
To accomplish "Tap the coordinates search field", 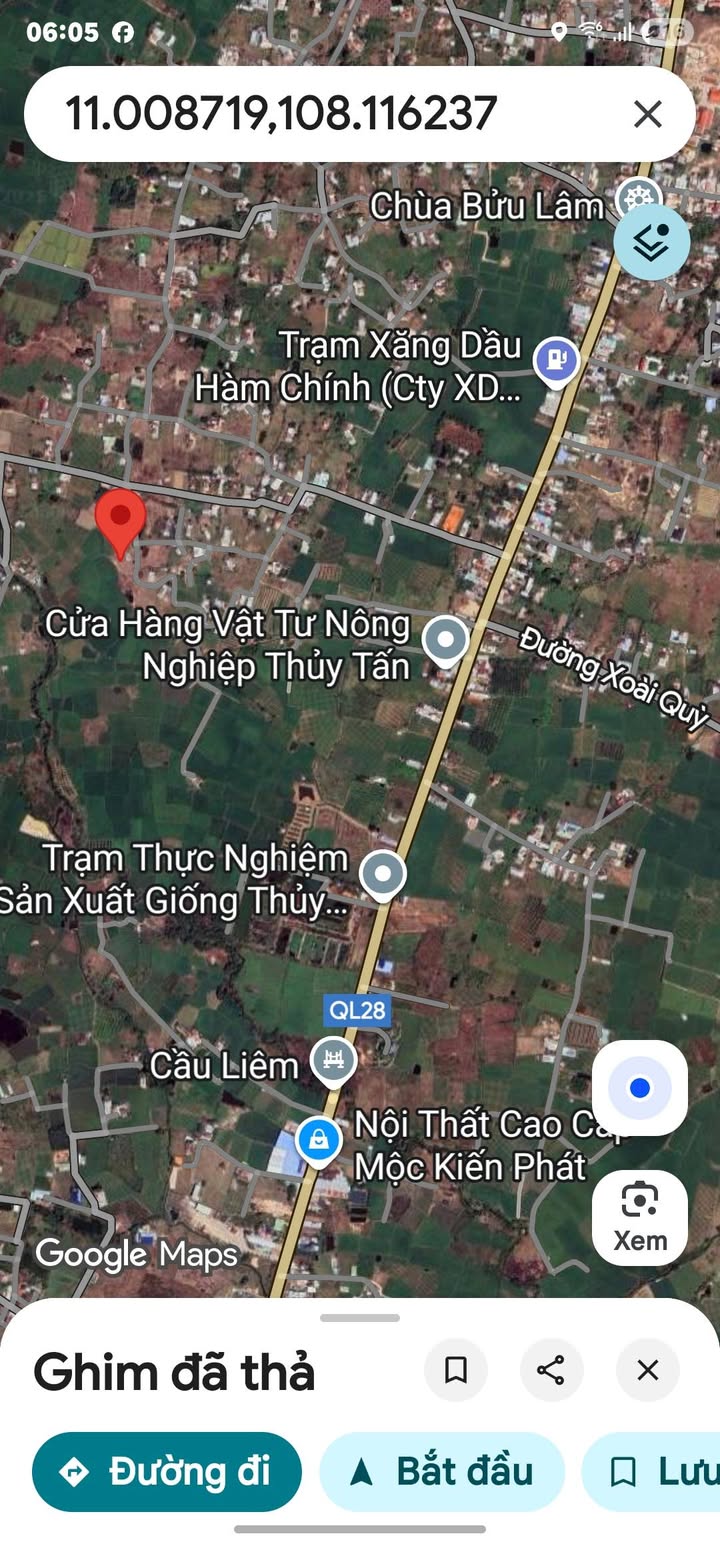I will pyautogui.click(x=300, y=114).
